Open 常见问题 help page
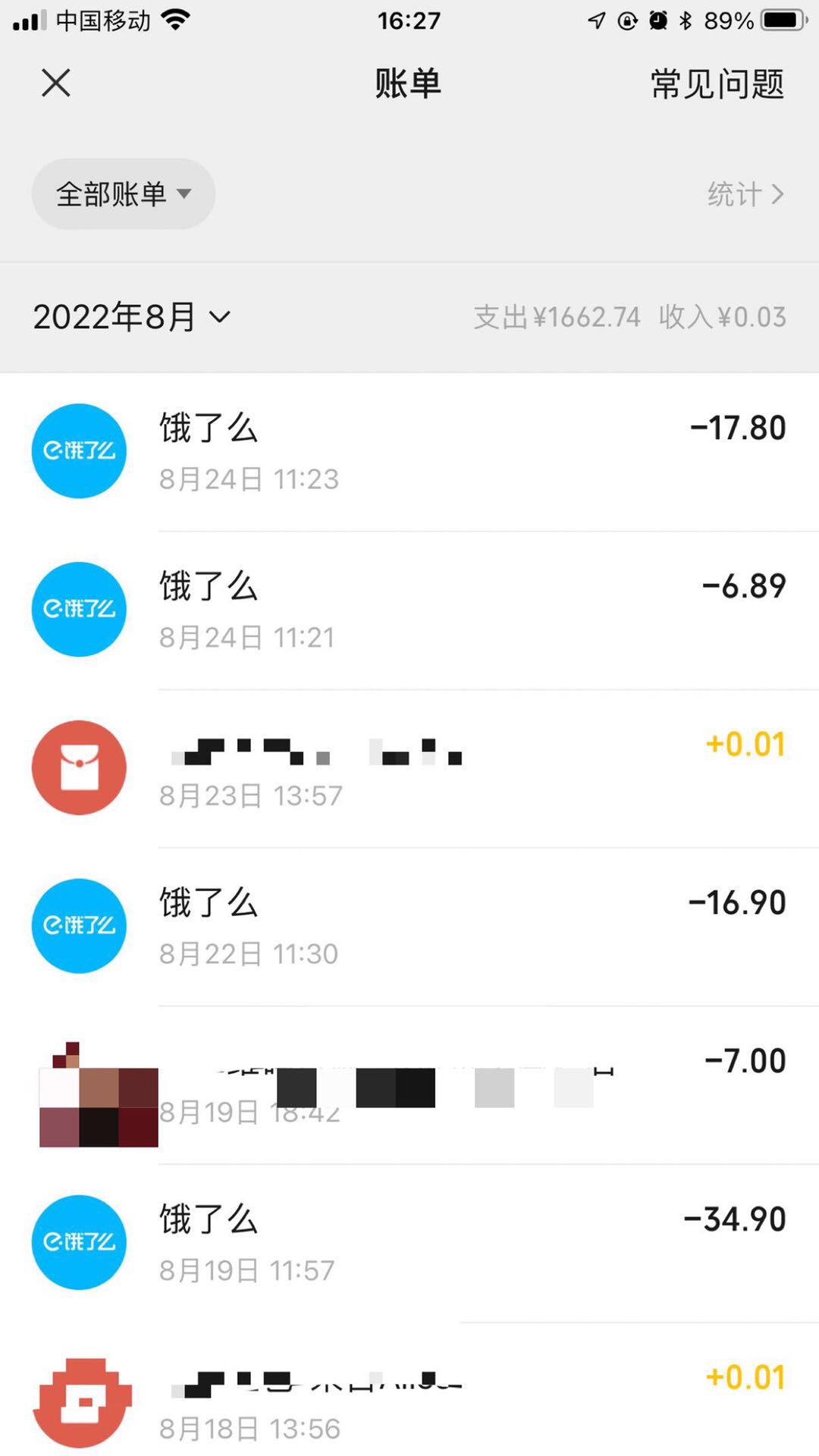Screen dimensions: 819x1456 click(717, 84)
